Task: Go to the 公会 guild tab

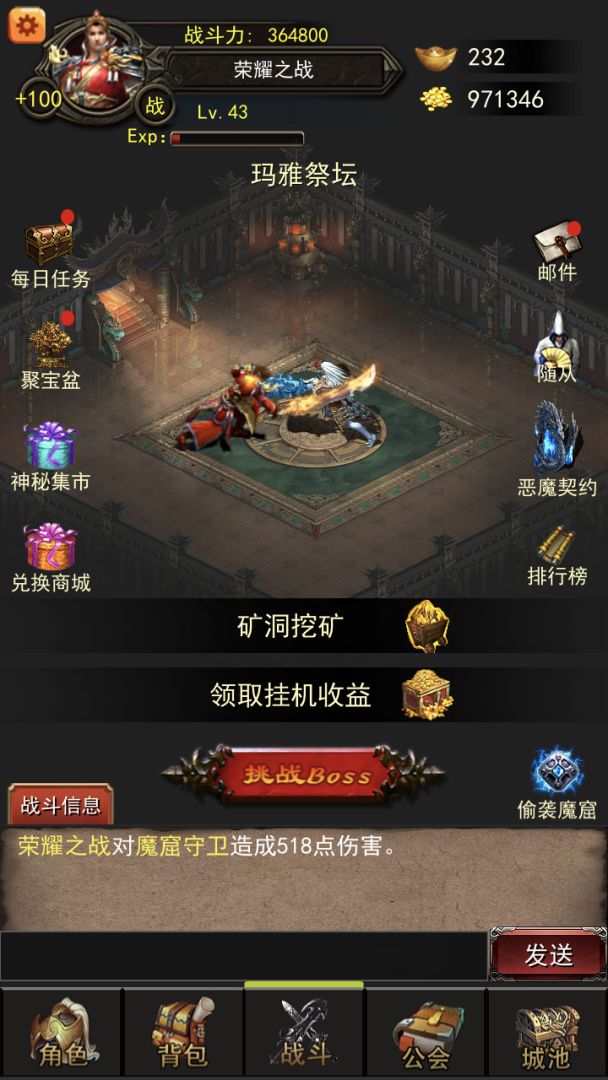Action: point(426,1035)
